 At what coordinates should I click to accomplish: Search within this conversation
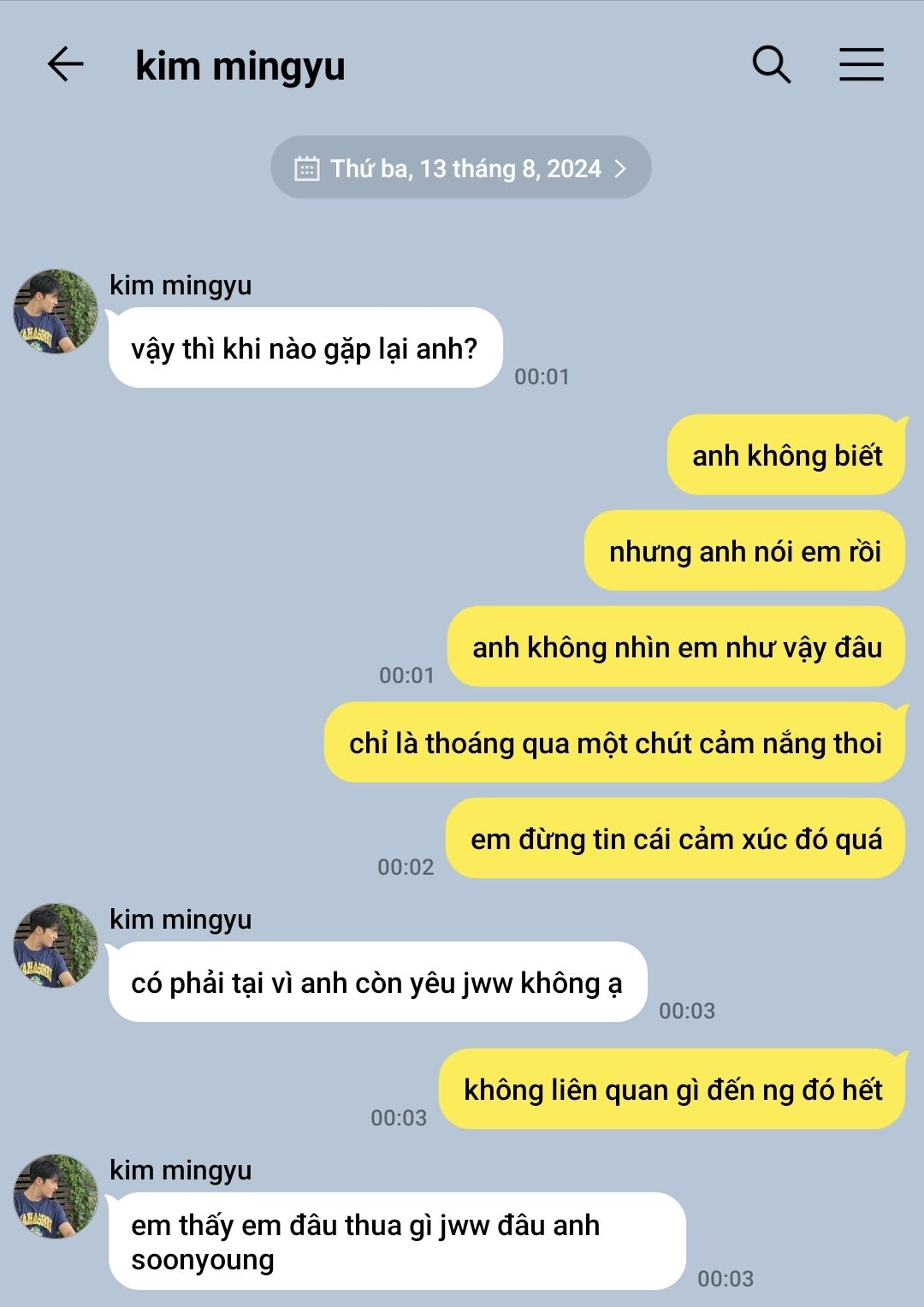(x=771, y=64)
